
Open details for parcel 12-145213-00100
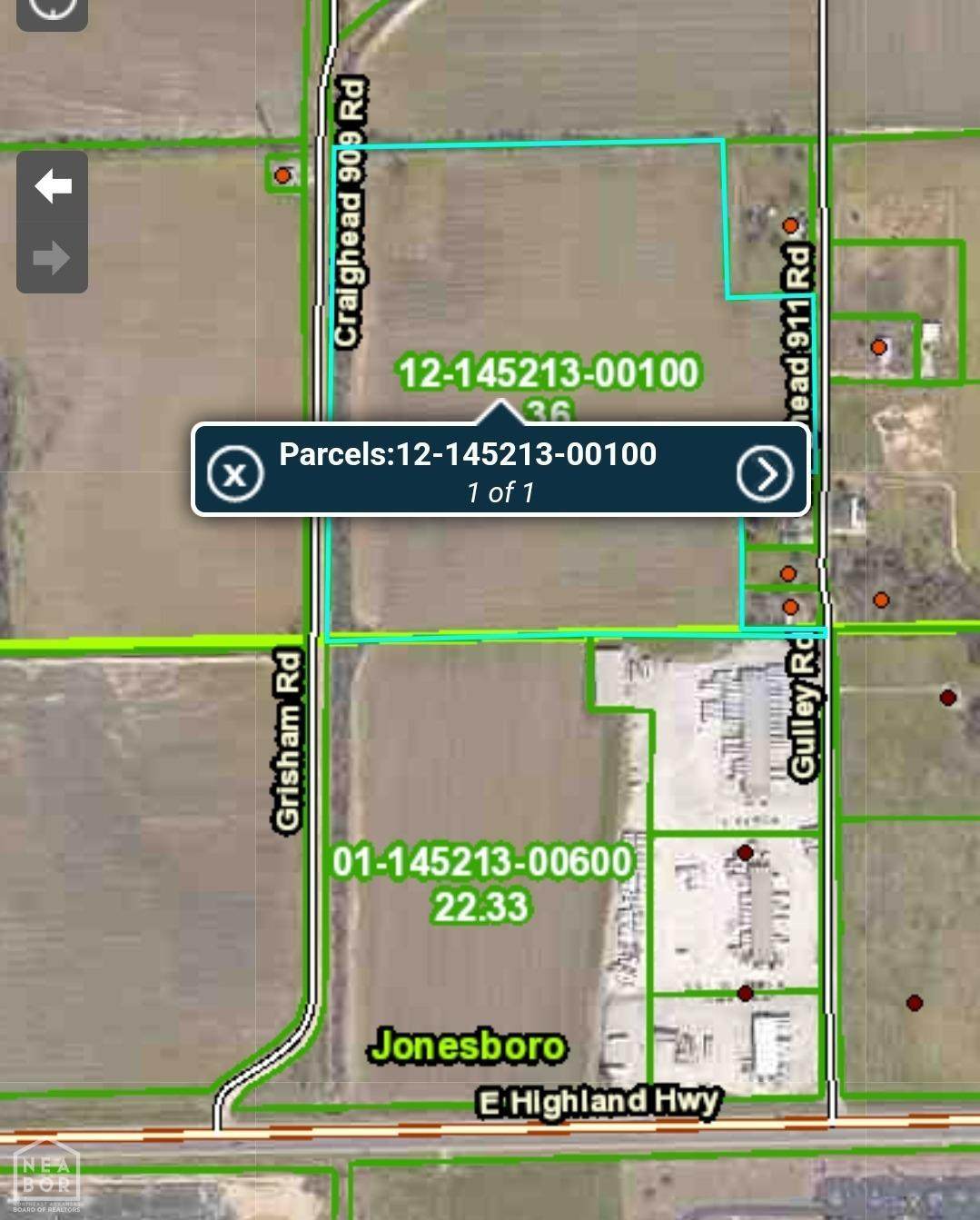tap(764, 473)
